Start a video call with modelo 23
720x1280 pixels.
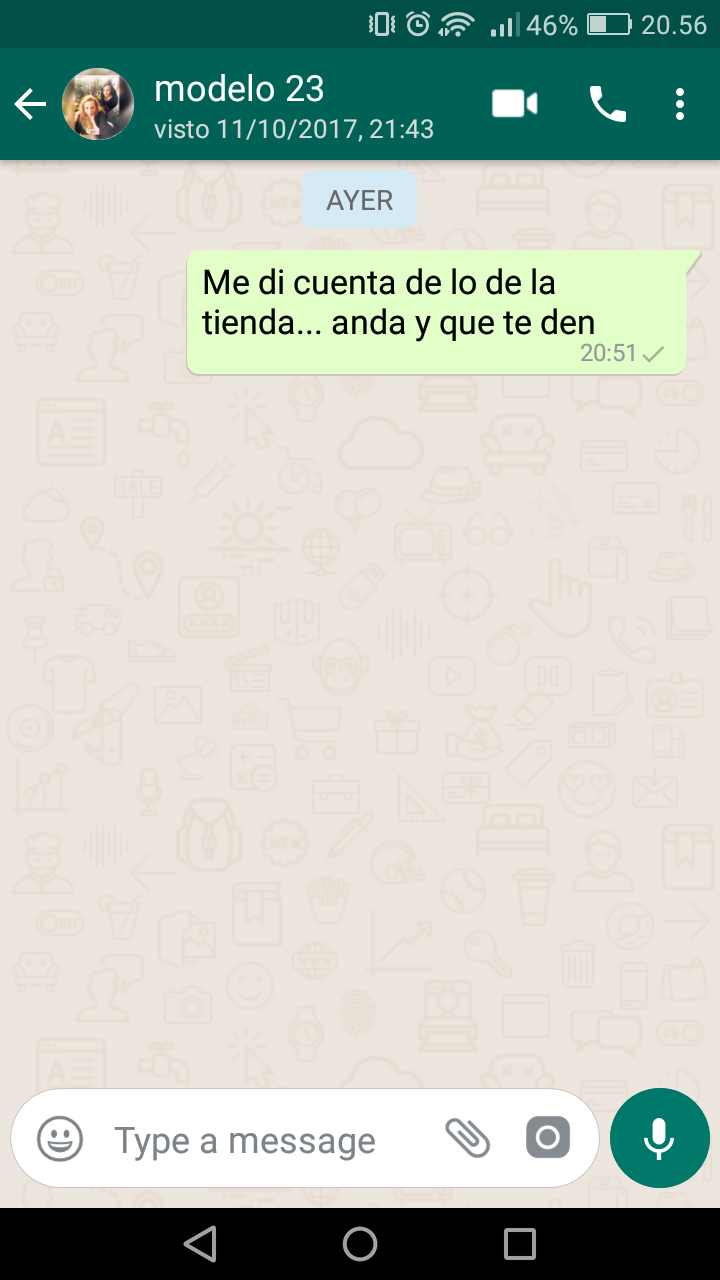click(515, 104)
